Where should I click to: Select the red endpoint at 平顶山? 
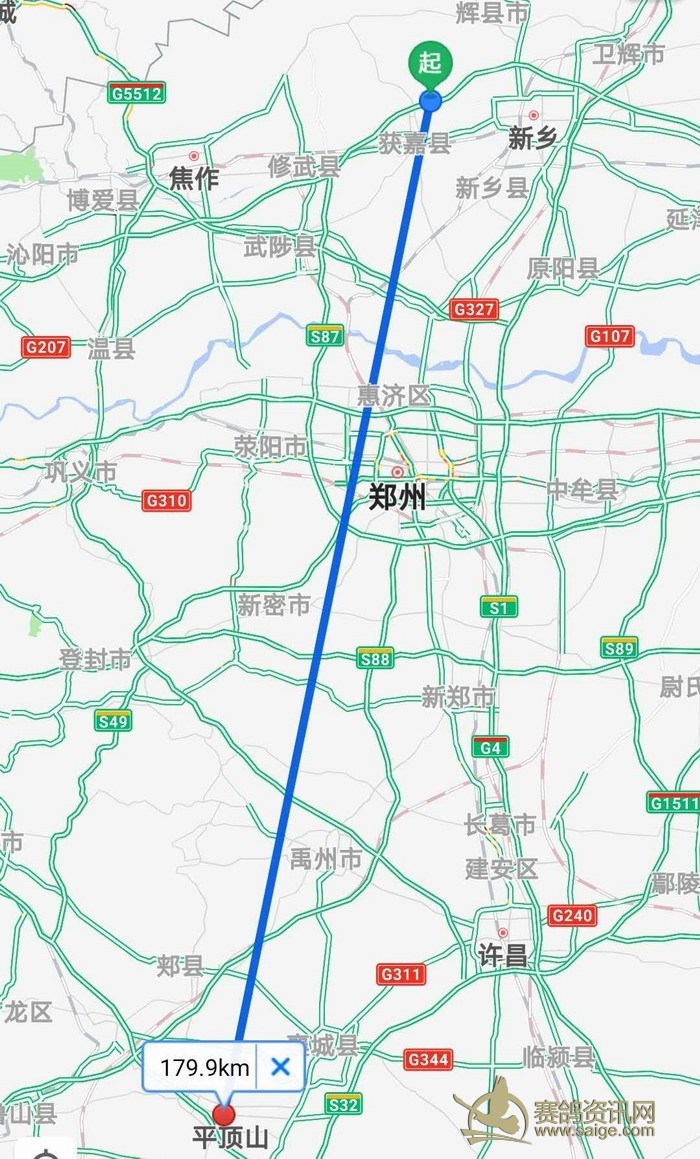pyautogui.click(x=223, y=1115)
